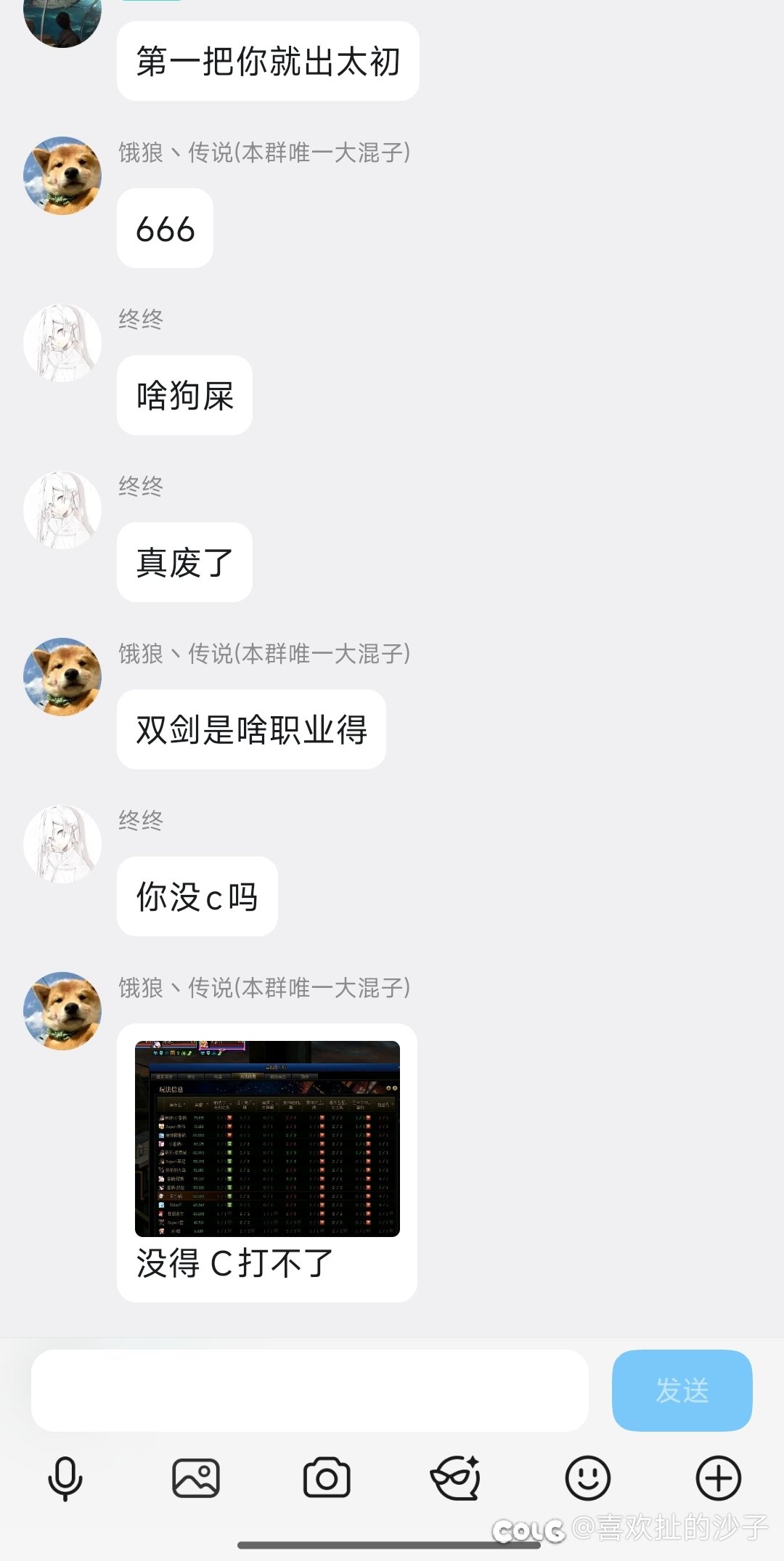Open the photo gallery picker
The height and width of the screenshot is (1561, 784).
tap(196, 1478)
